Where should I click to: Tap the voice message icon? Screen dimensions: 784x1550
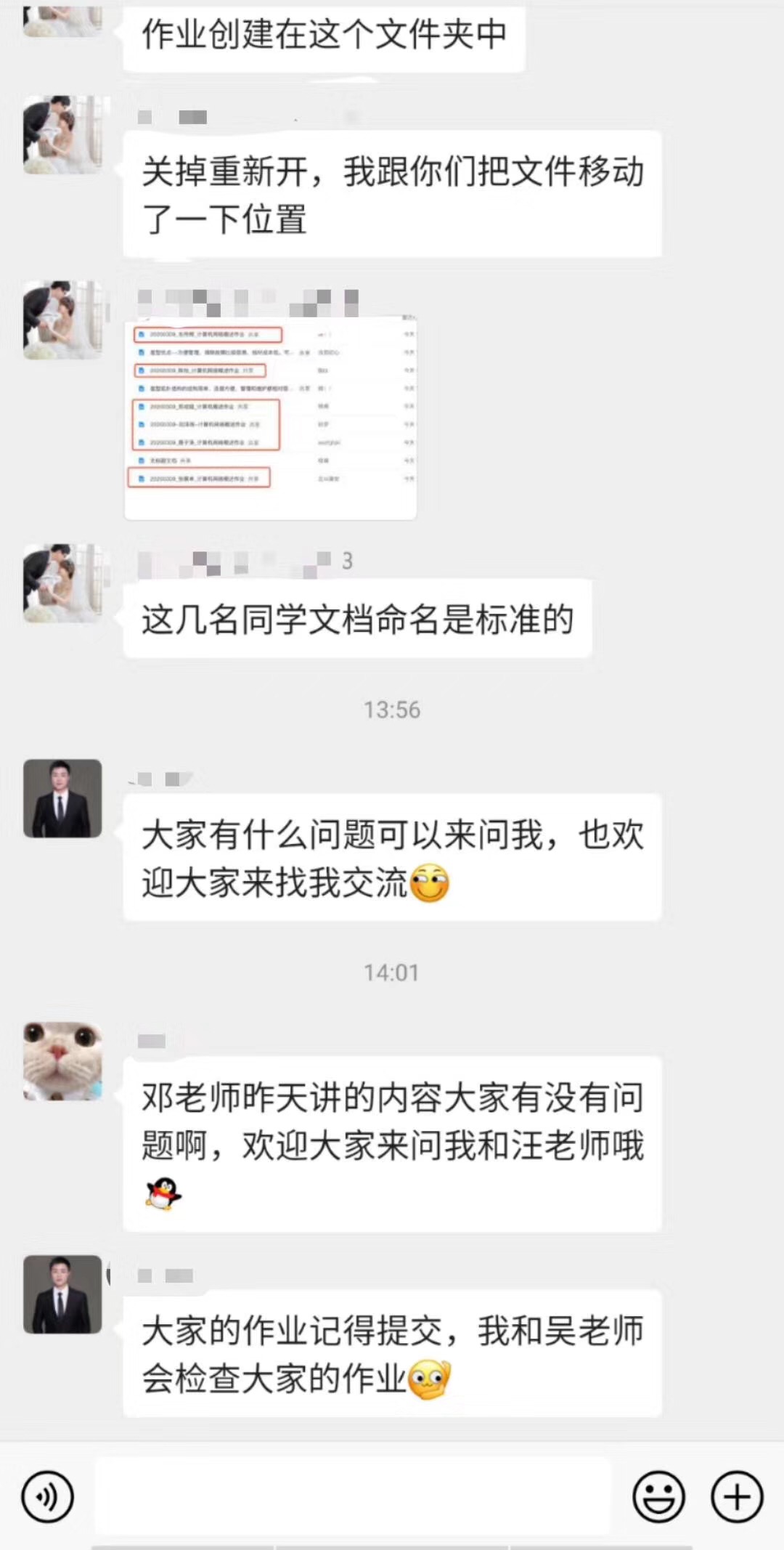click(x=48, y=1497)
